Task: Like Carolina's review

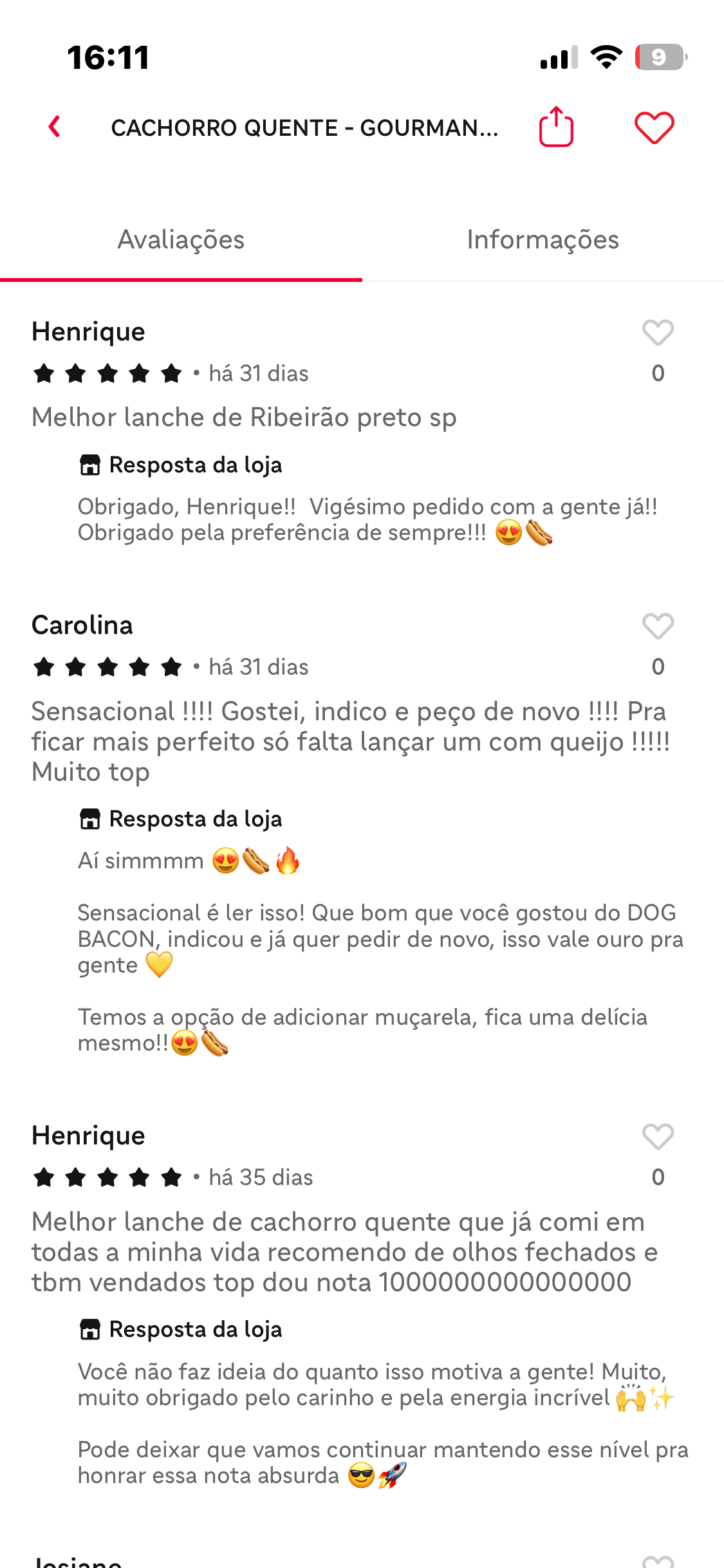Action: pos(657,626)
